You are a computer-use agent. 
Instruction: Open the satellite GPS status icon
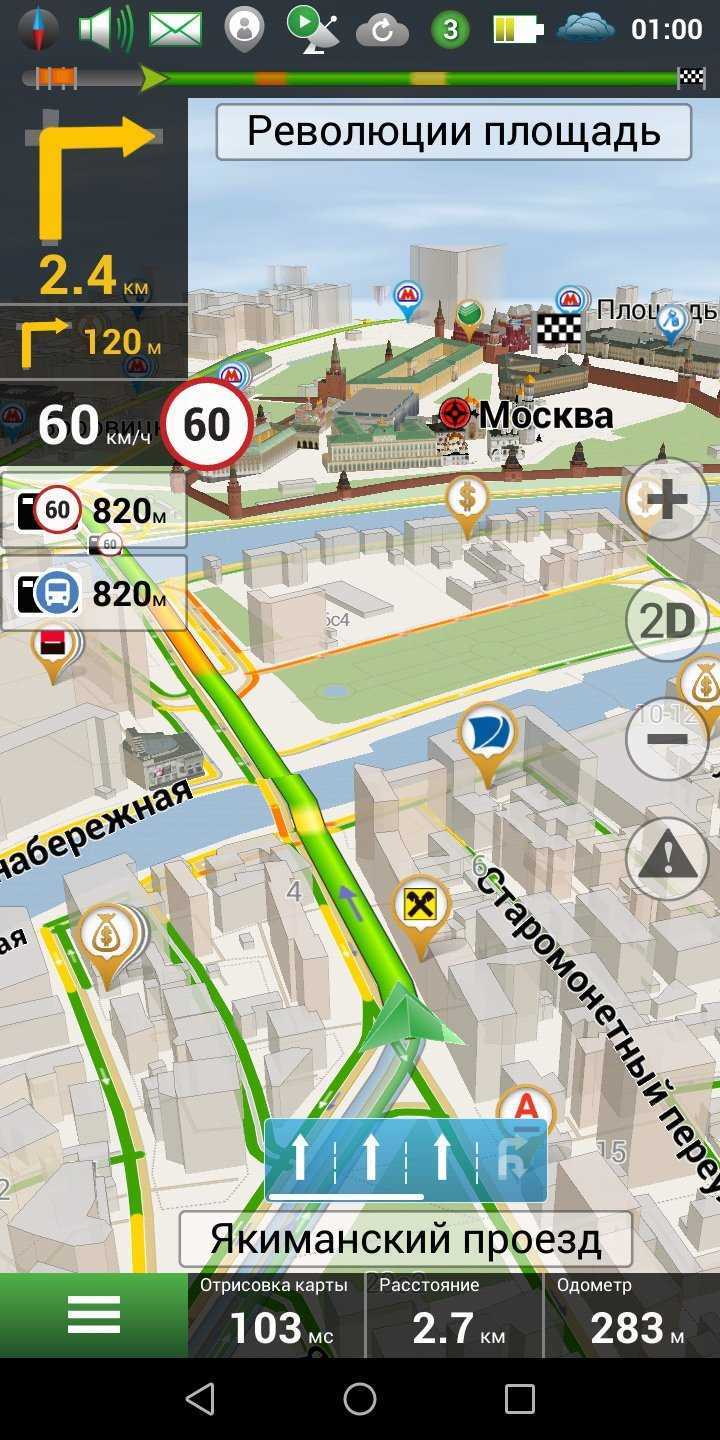[312, 29]
